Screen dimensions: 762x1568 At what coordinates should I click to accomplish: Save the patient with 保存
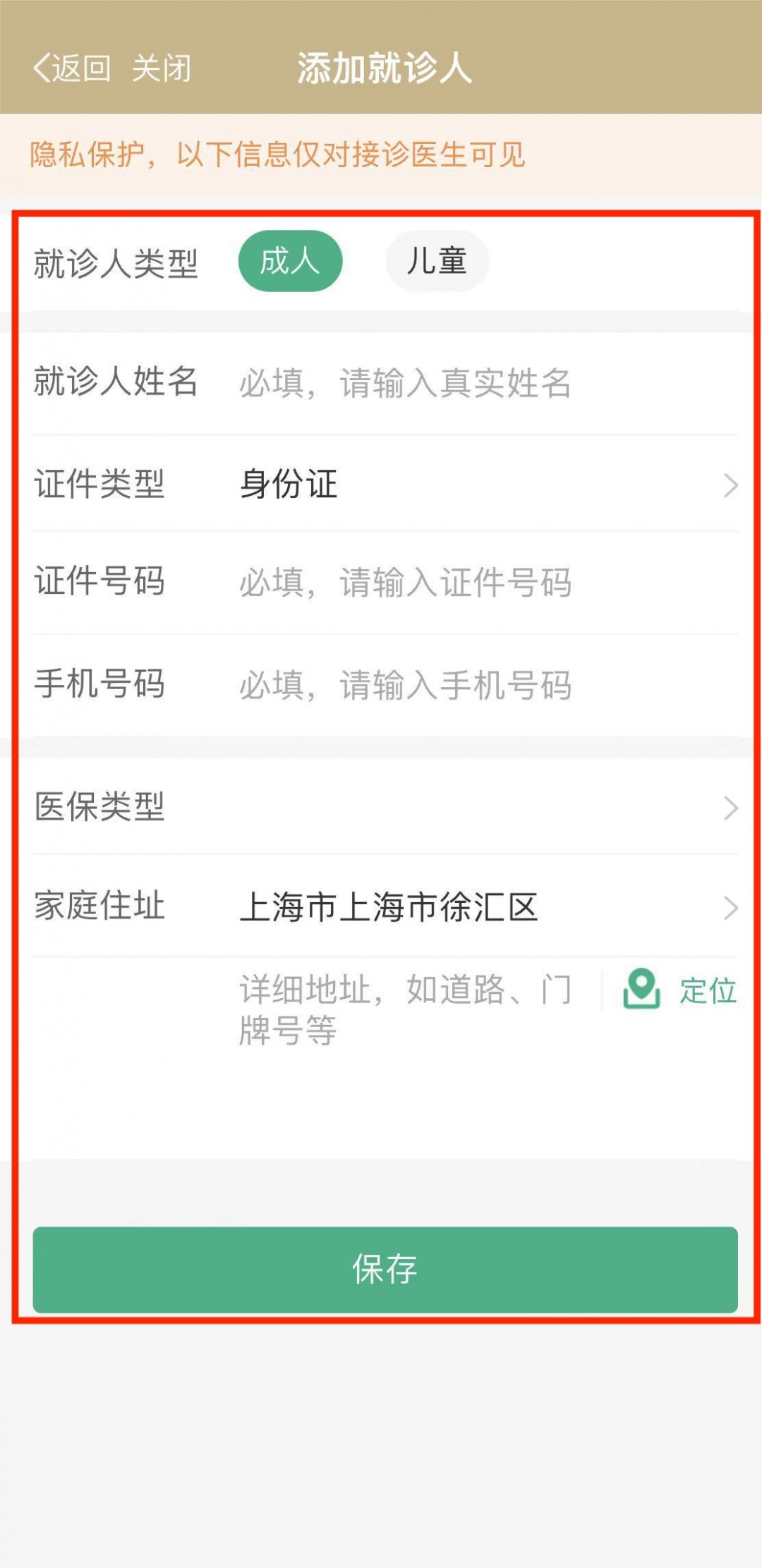click(x=385, y=1269)
